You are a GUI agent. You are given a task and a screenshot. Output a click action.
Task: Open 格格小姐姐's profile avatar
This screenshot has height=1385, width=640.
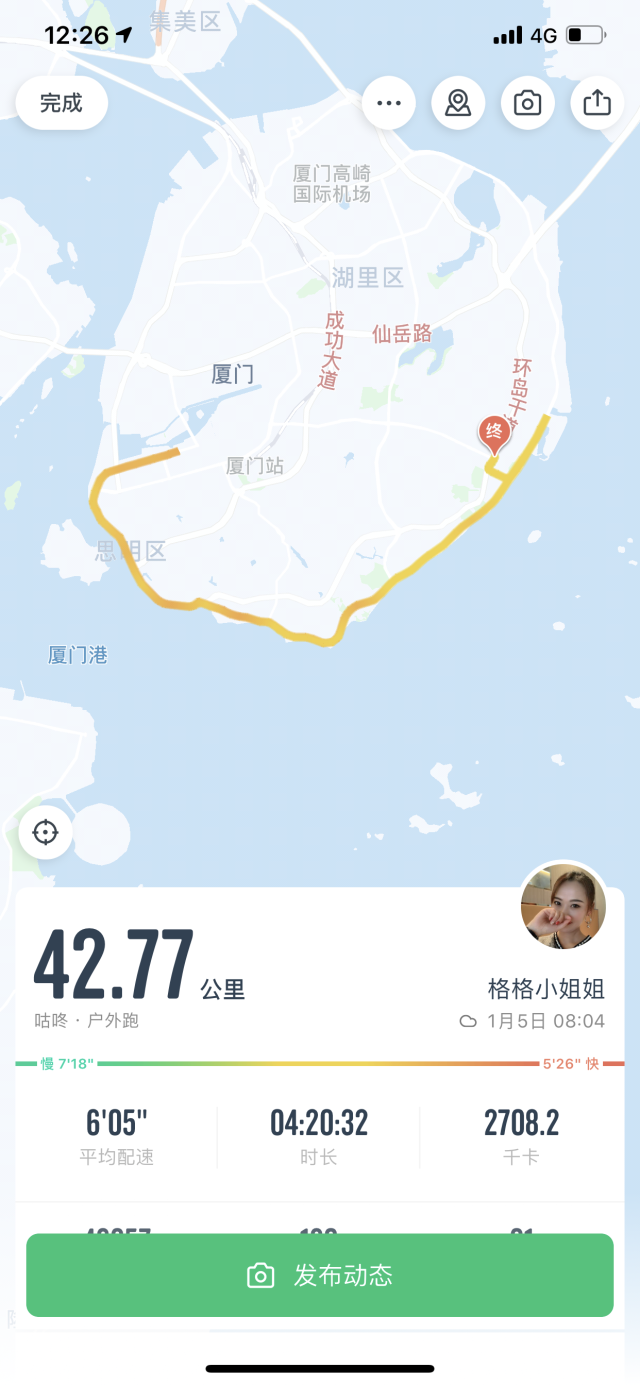click(x=563, y=906)
